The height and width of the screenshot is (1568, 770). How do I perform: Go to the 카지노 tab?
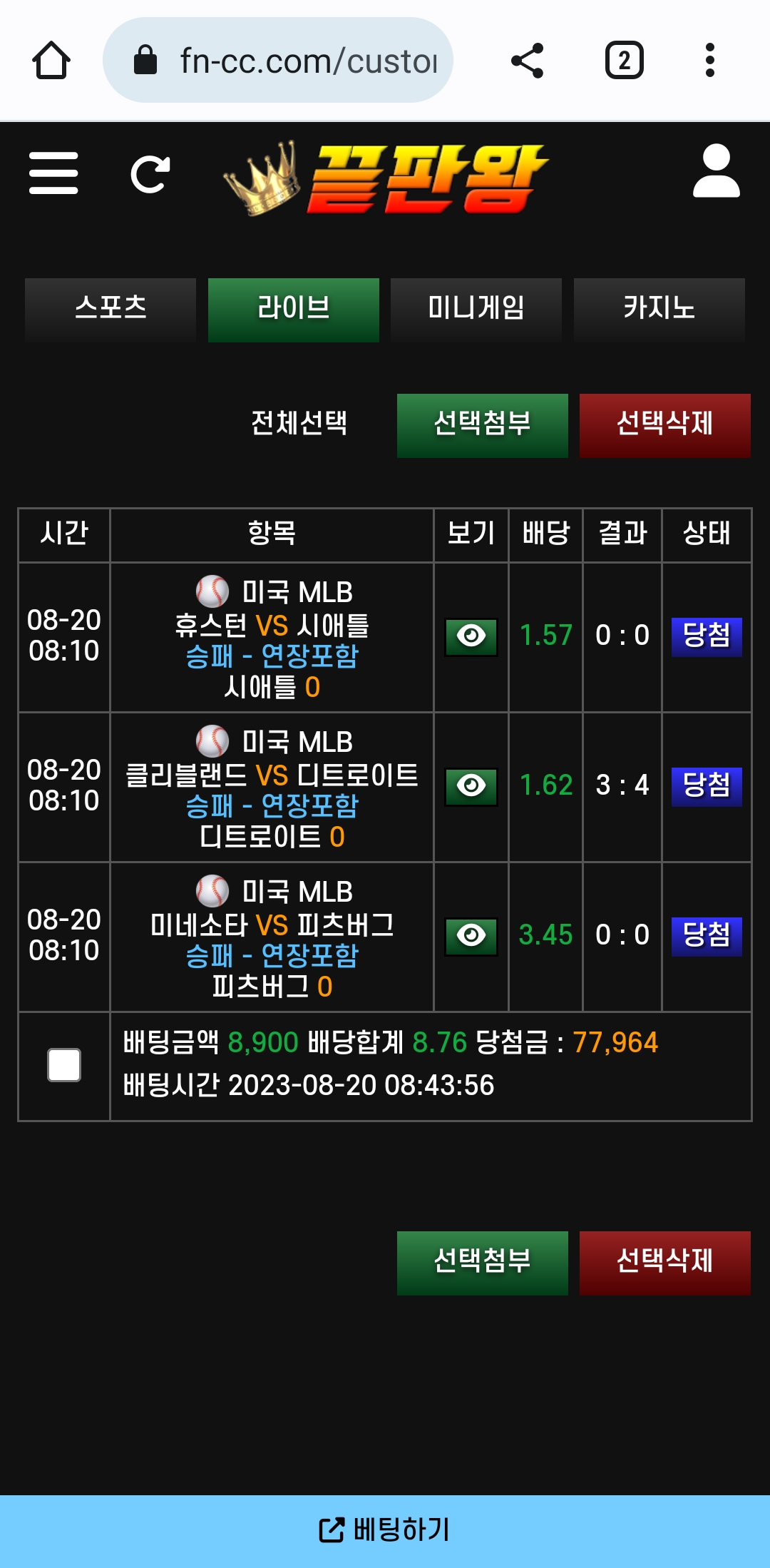tap(659, 310)
